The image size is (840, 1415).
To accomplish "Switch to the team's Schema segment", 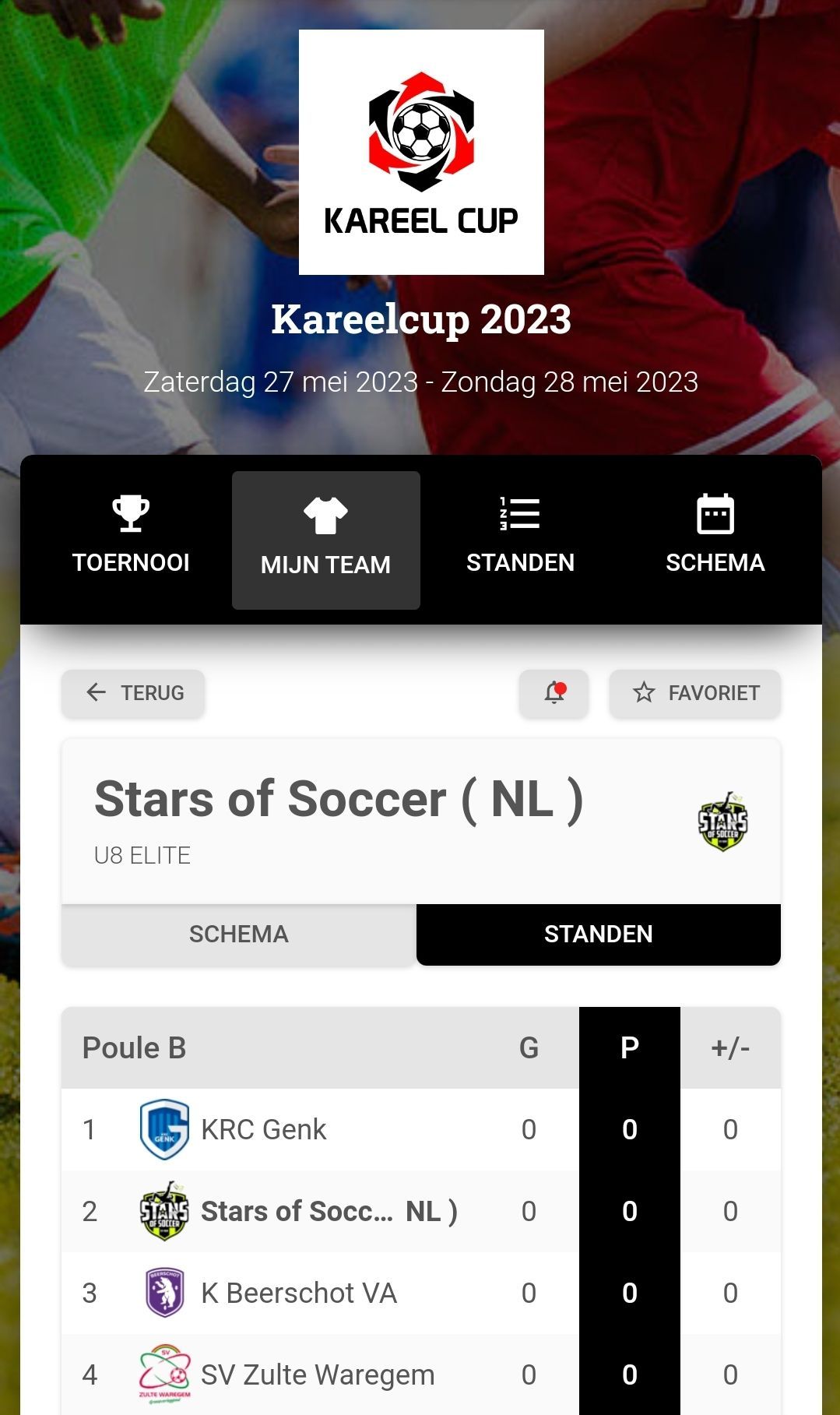I will coord(239,934).
